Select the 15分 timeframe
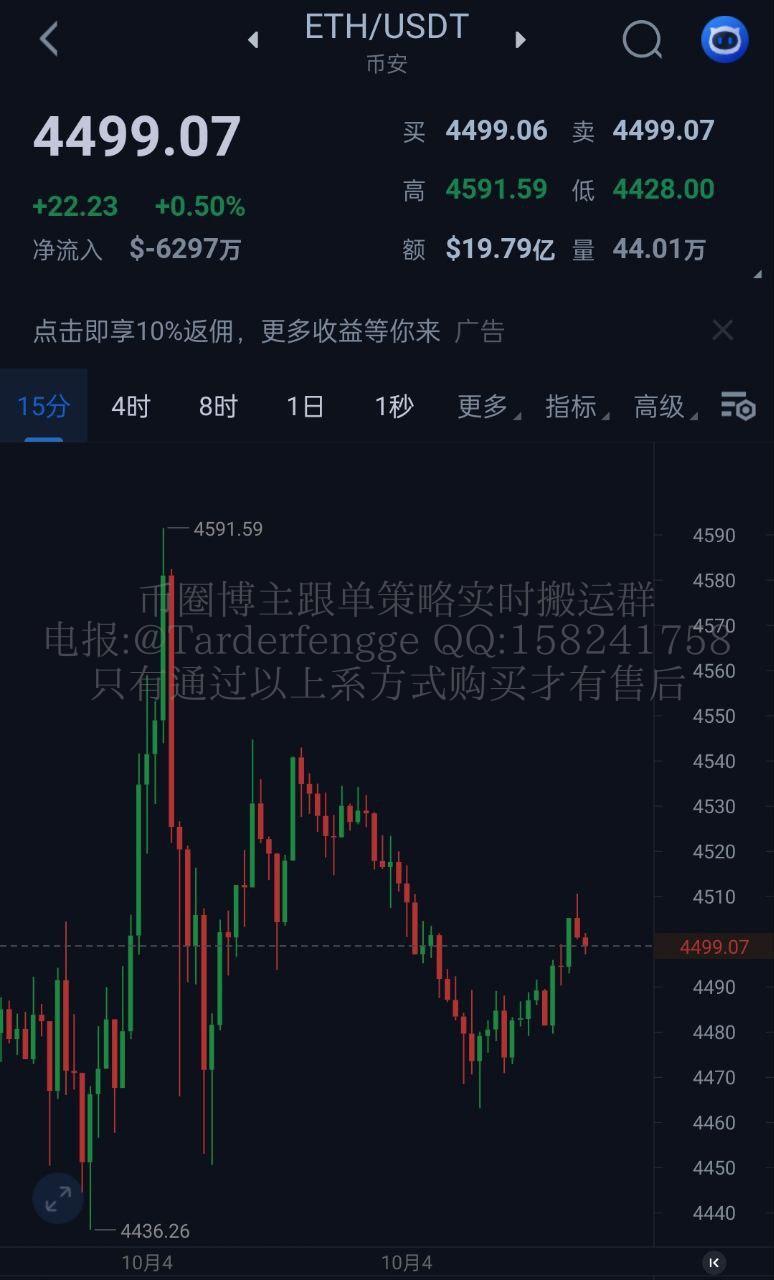The height and width of the screenshot is (1280, 774). [43, 406]
